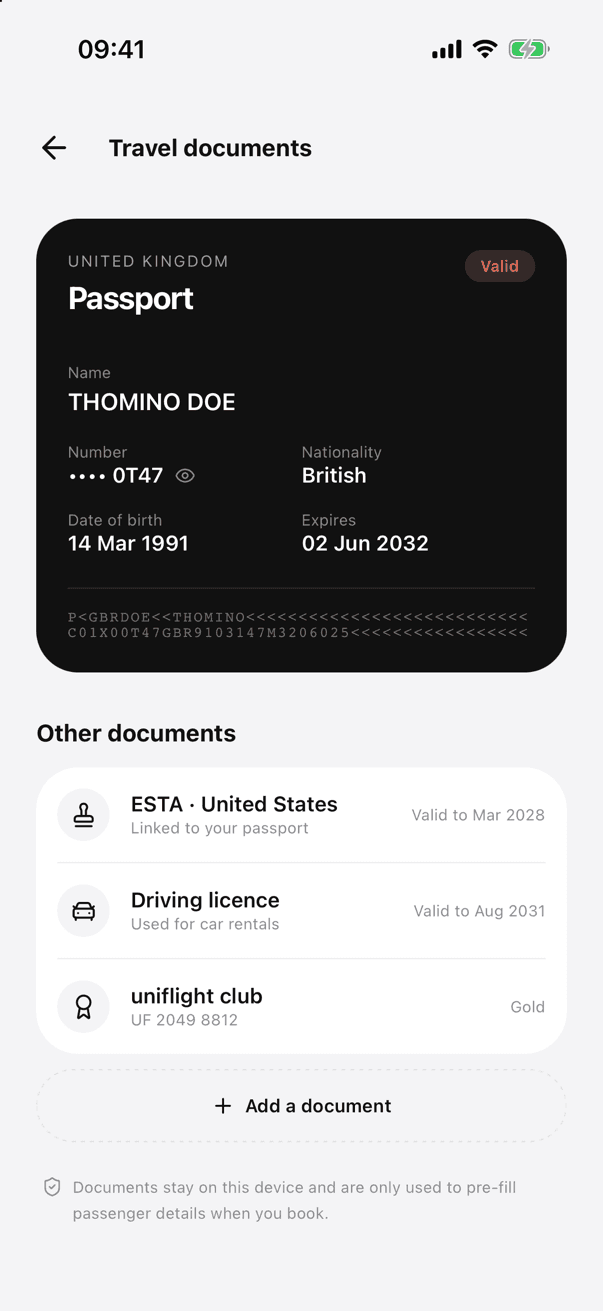603x1311 pixels.
Task: Add a document
Action: click(301, 1106)
